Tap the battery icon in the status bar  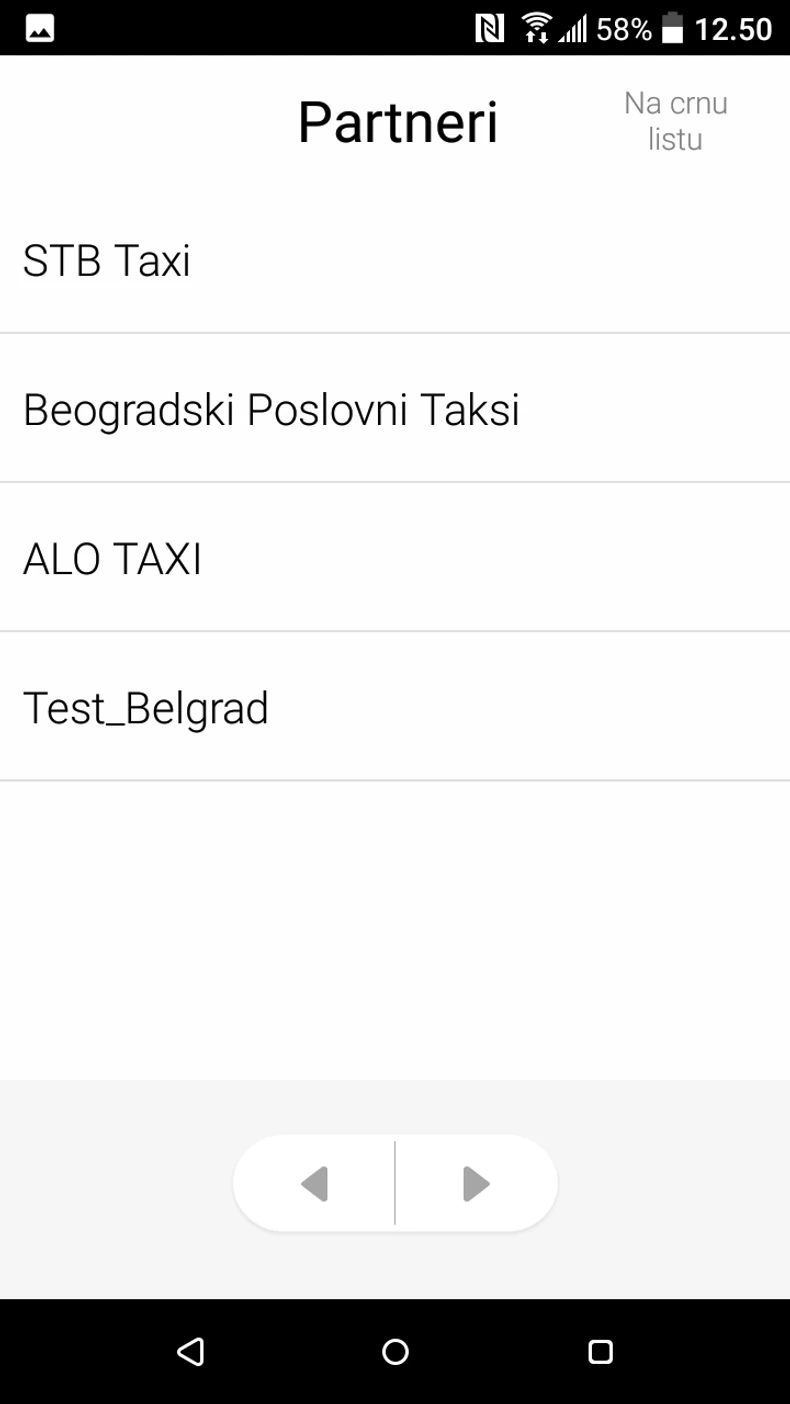(672, 26)
